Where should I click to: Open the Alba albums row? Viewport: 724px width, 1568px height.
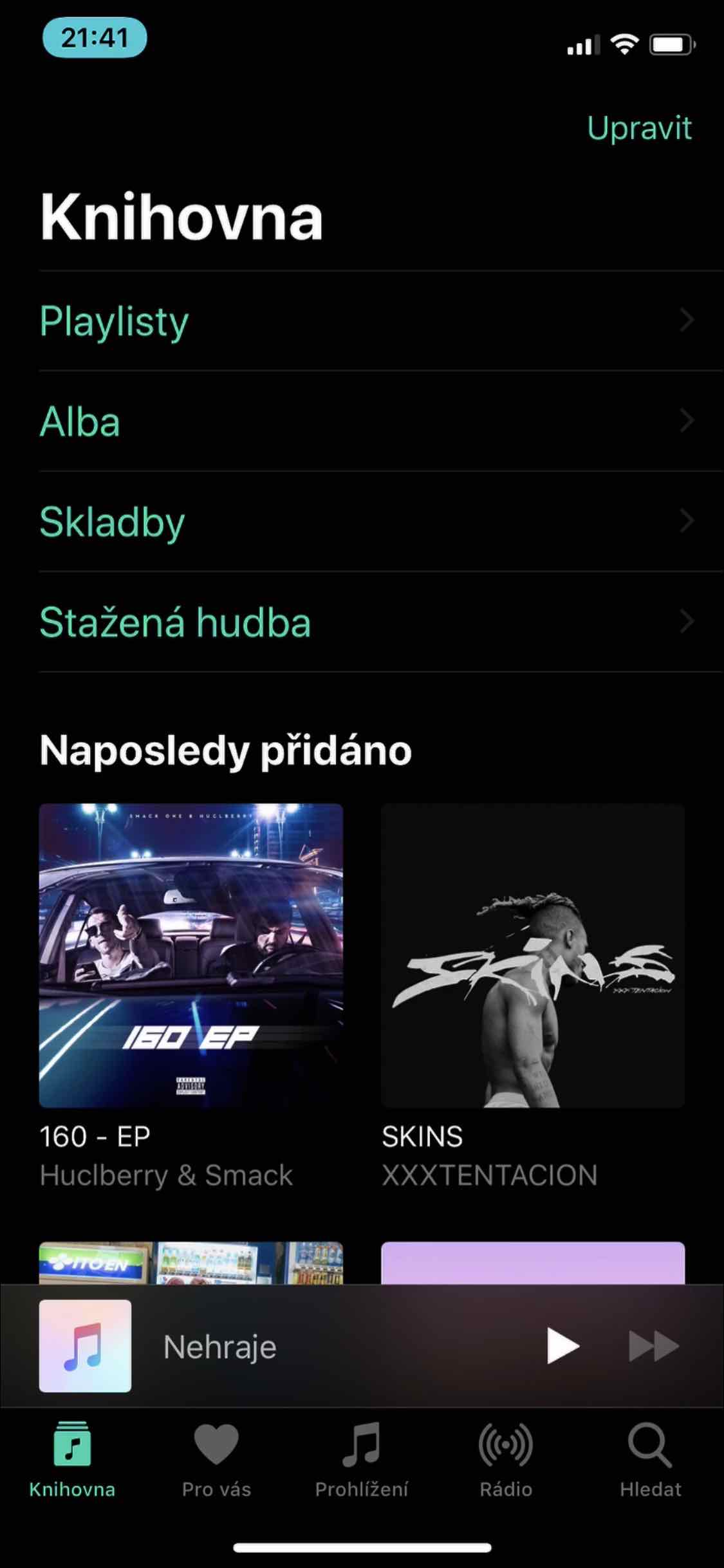coord(367,422)
